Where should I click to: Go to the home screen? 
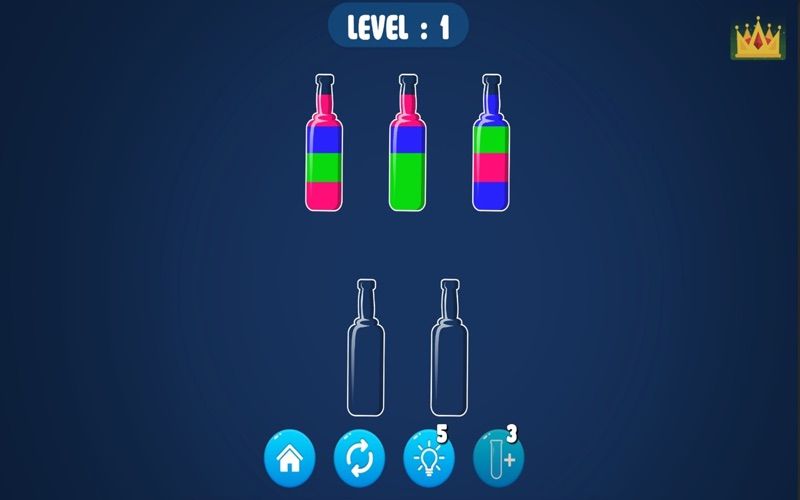(289, 460)
